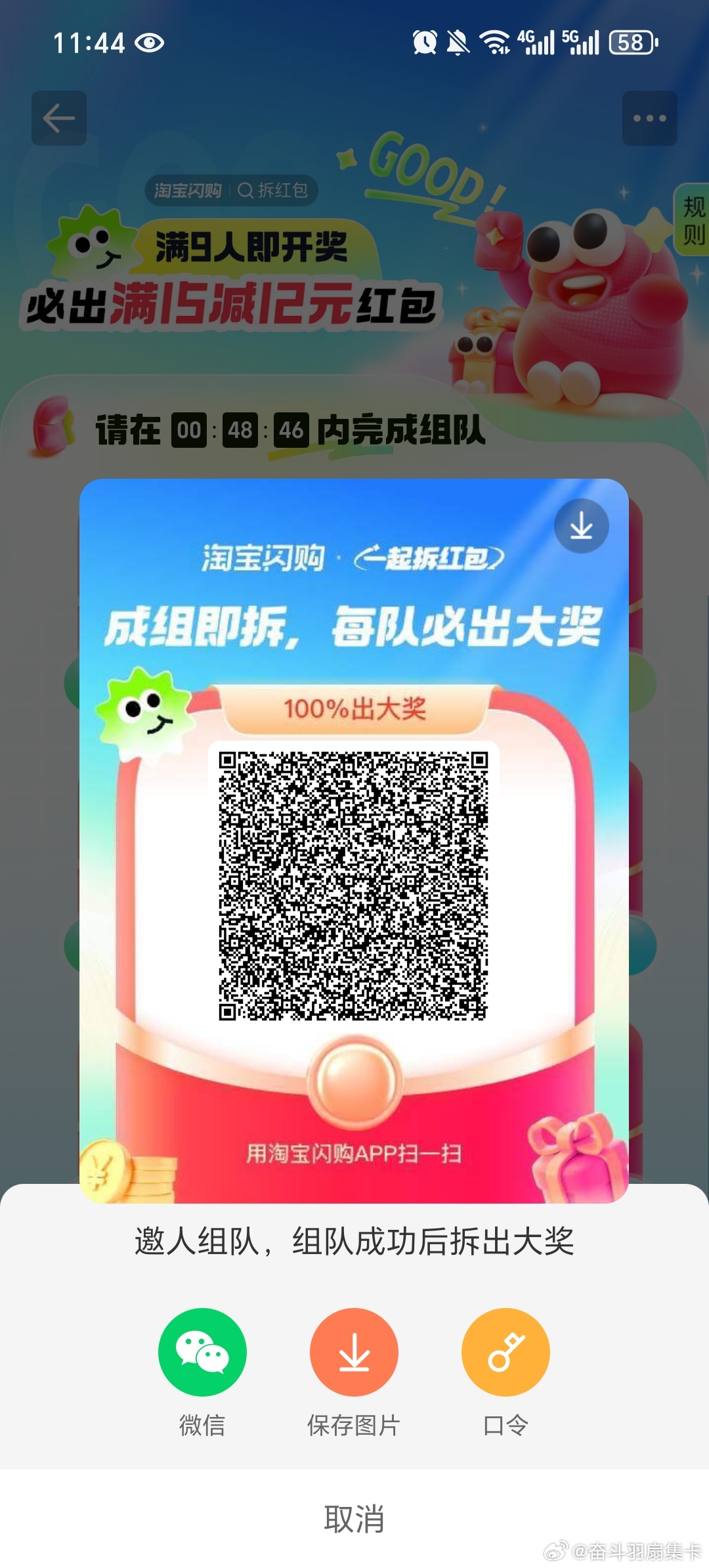Copy the invite 口令 code
The image size is (709, 1568).
[505, 1353]
